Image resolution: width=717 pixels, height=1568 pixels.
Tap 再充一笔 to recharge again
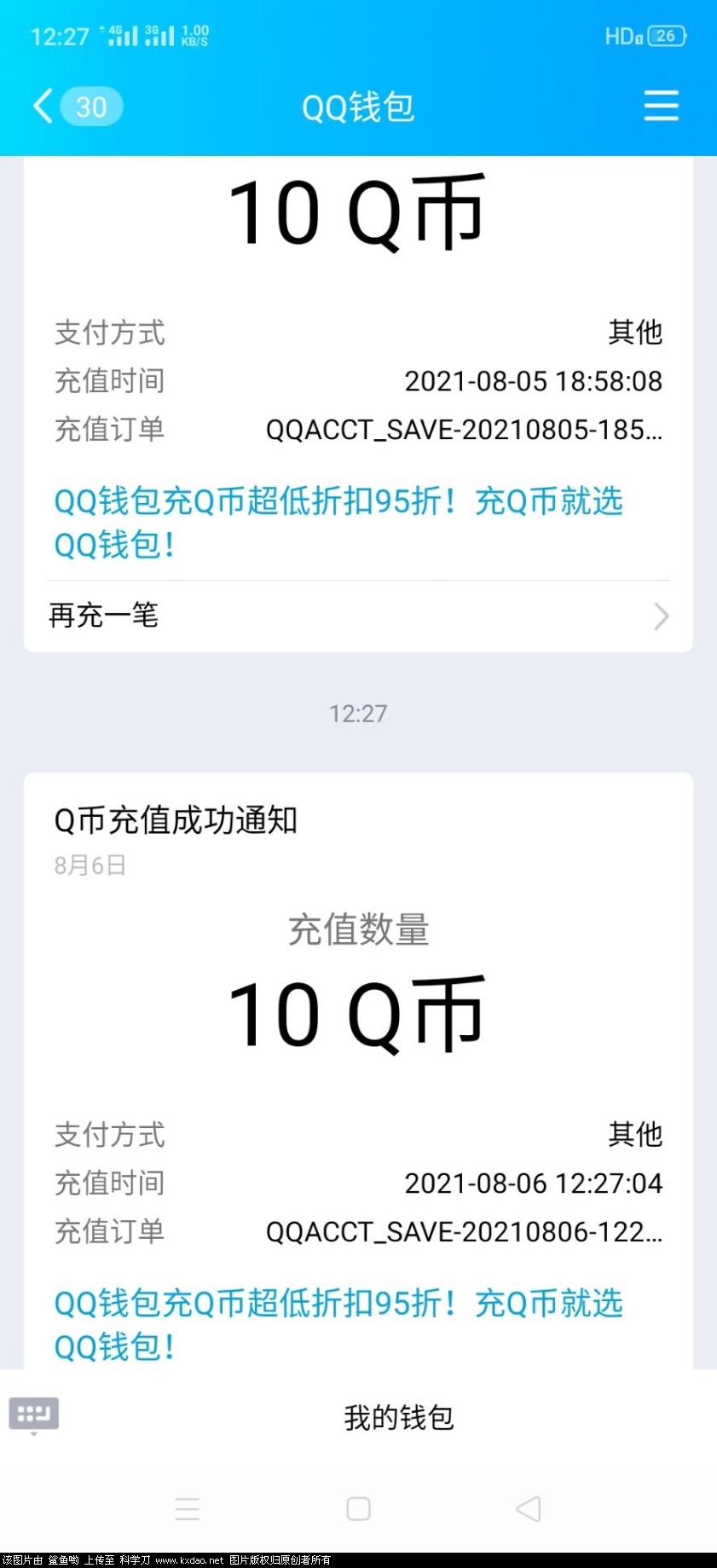click(358, 616)
